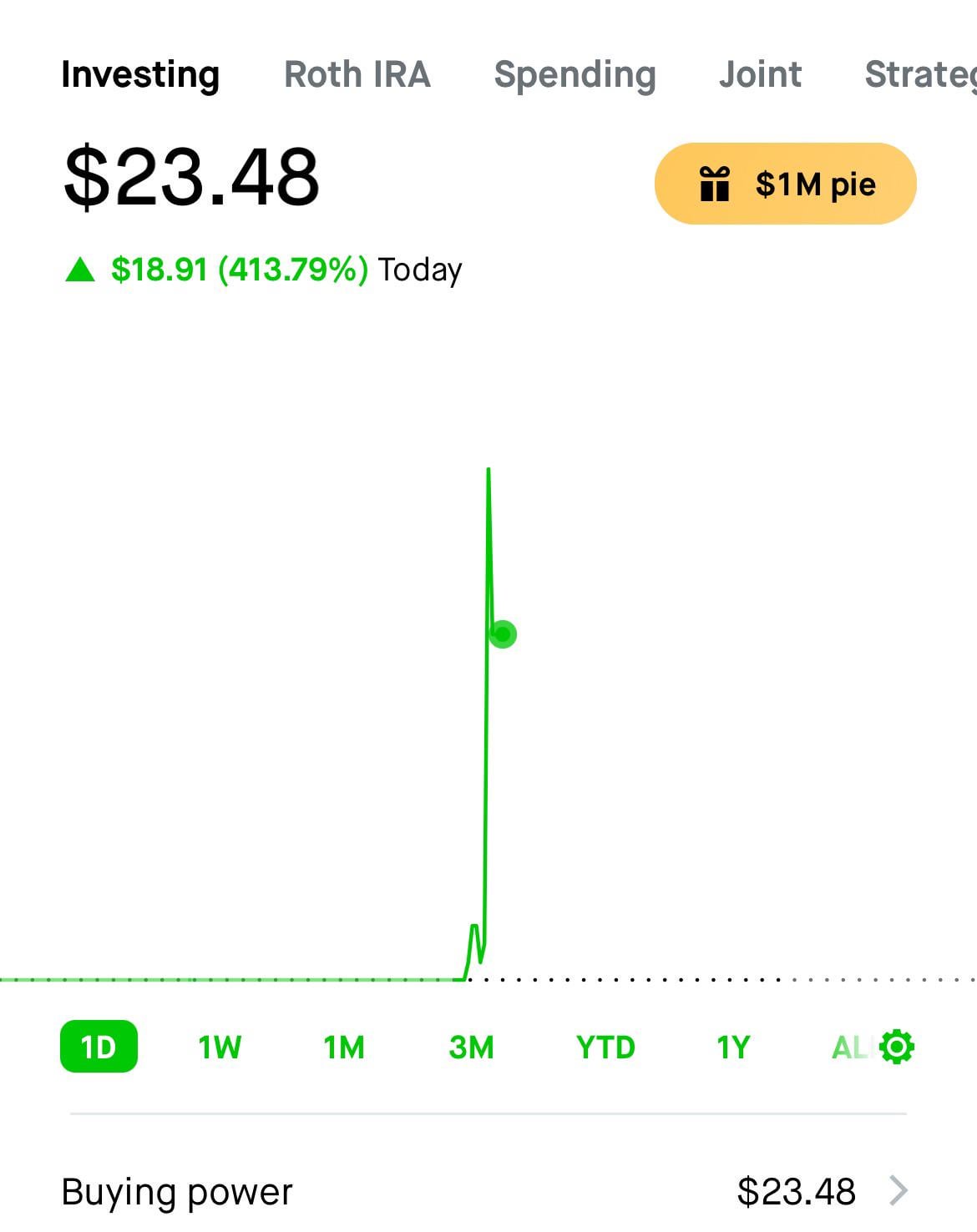The height and width of the screenshot is (1232, 977).
Task: Open the Spending account tab
Action: tap(575, 74)
